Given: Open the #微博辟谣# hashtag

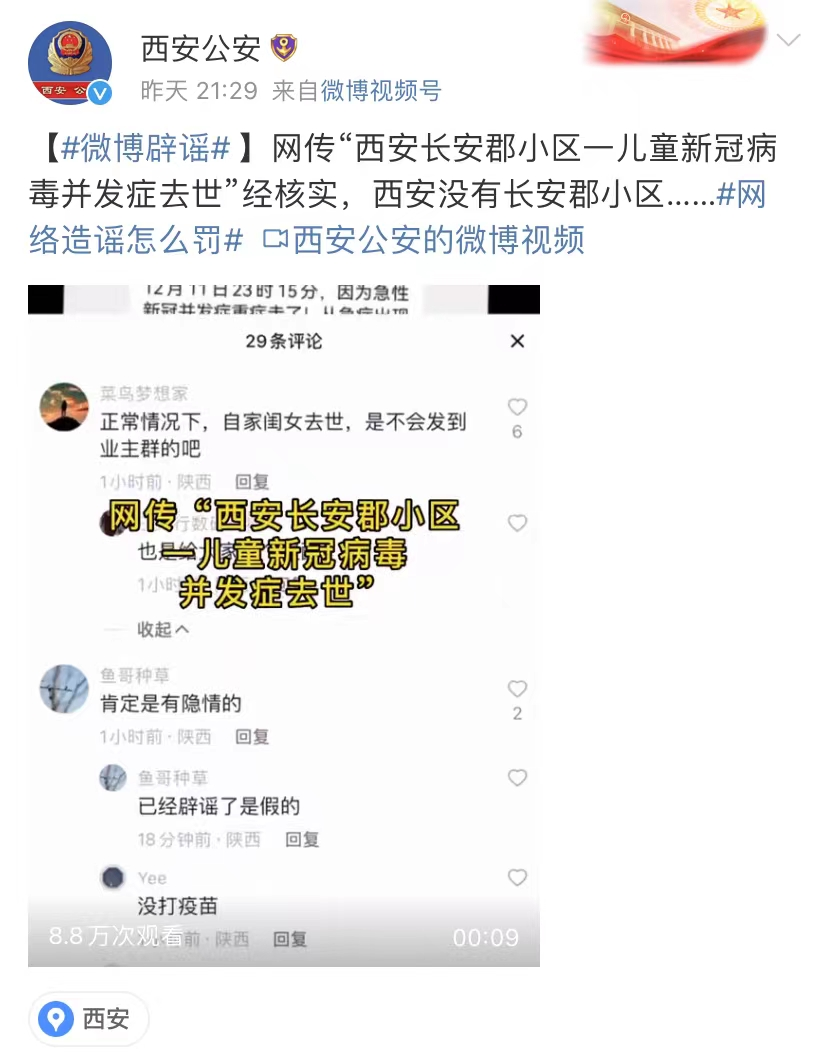Looking at the screenshot, I should 146,150.
